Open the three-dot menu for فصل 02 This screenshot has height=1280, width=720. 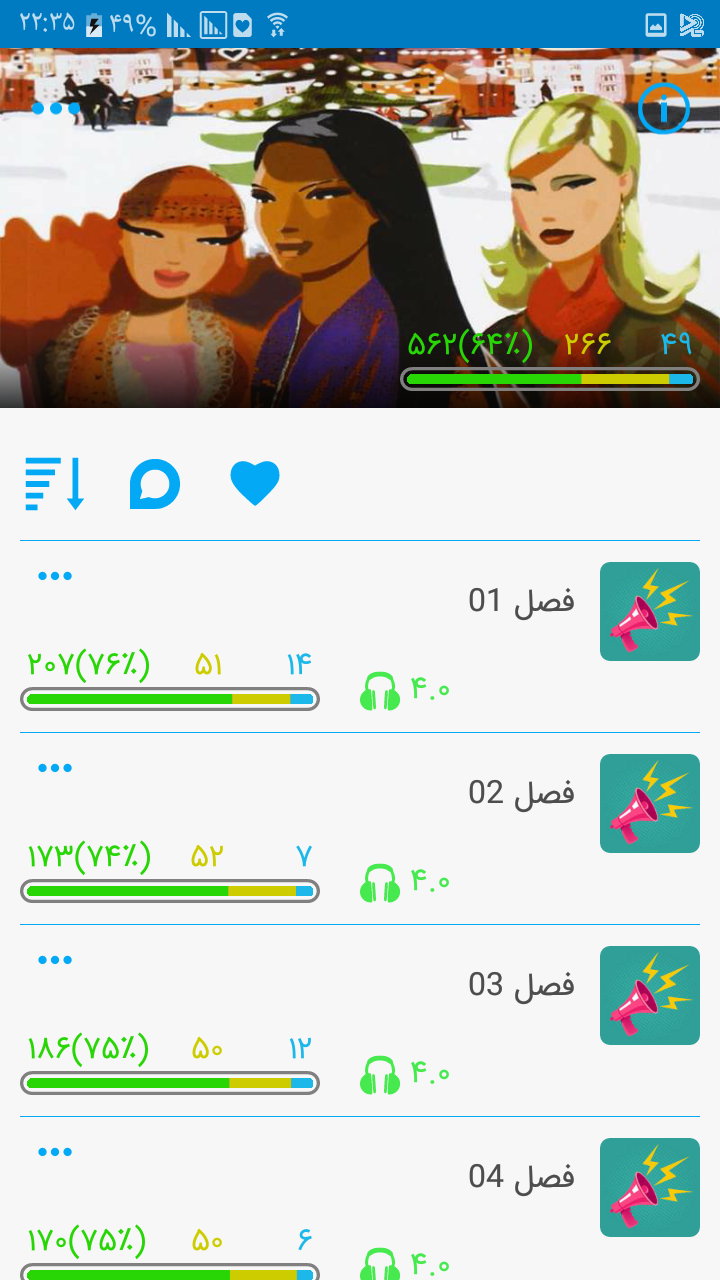click(55, 768)
